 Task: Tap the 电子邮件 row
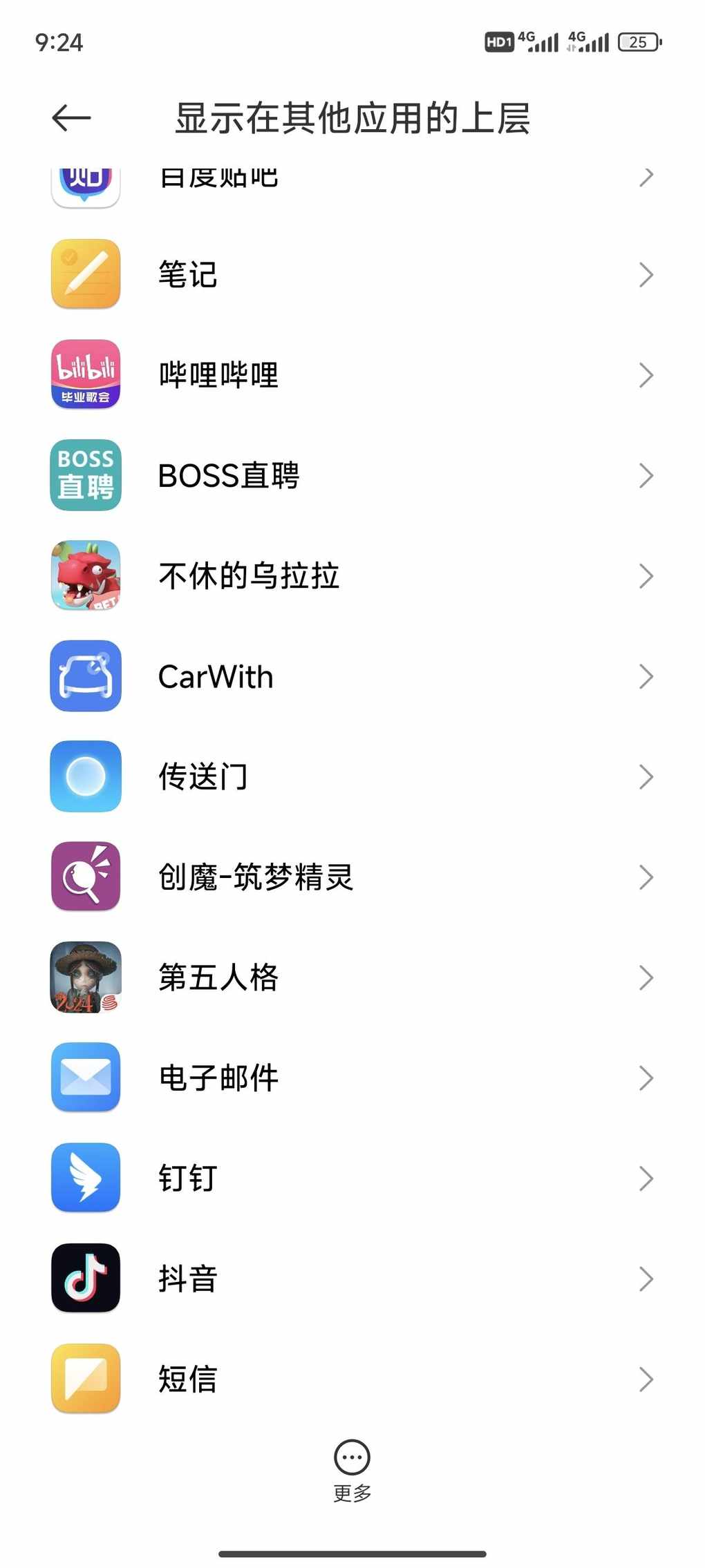click(x=352, y=1078)
